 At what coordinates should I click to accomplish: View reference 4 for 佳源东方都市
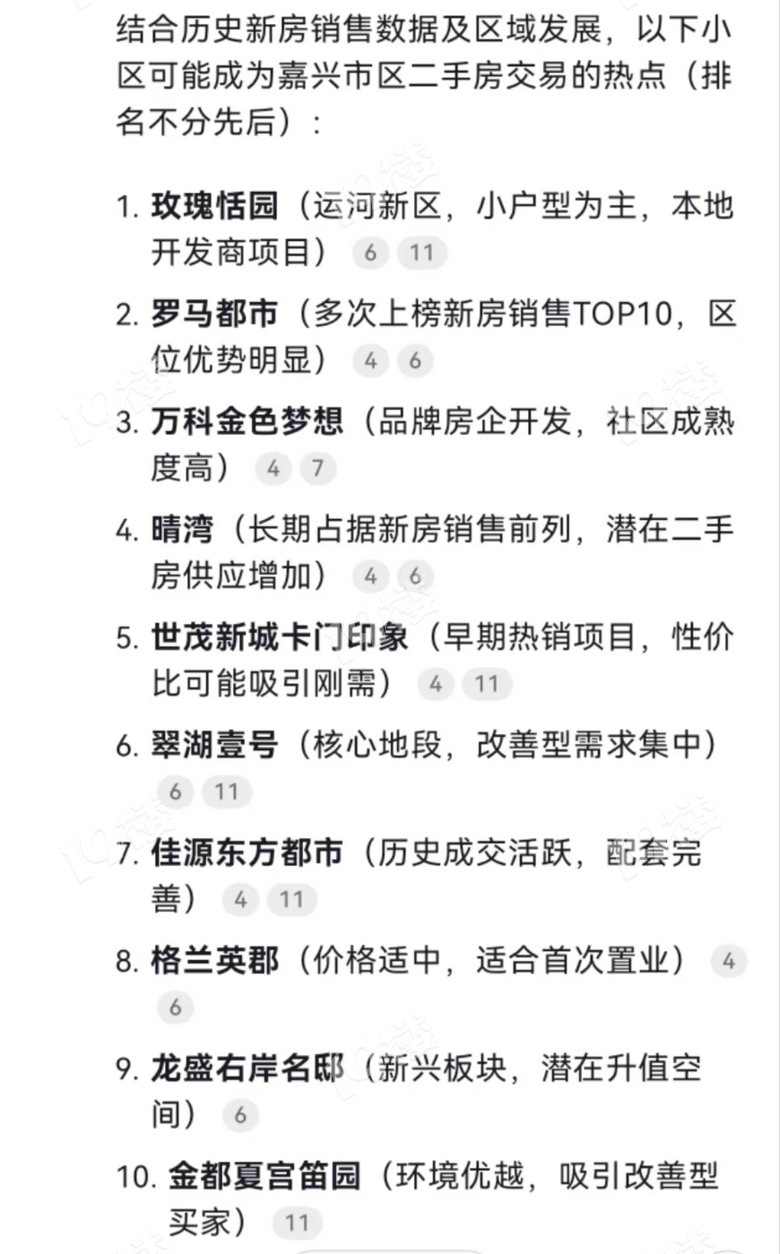tap(240, 899)
